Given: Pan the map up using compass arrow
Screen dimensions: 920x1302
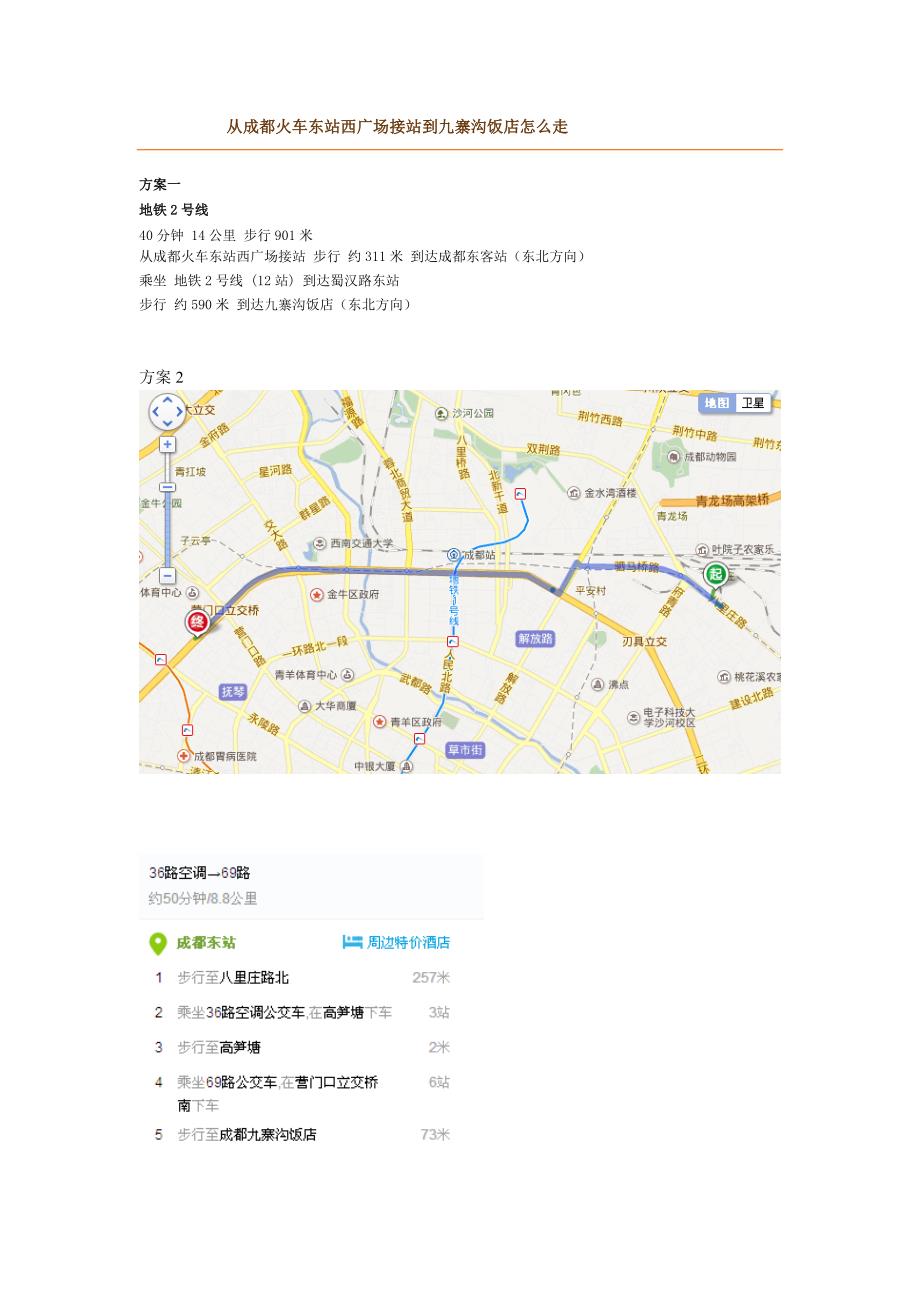Looking at the screenshot, I should pos(167,400).
